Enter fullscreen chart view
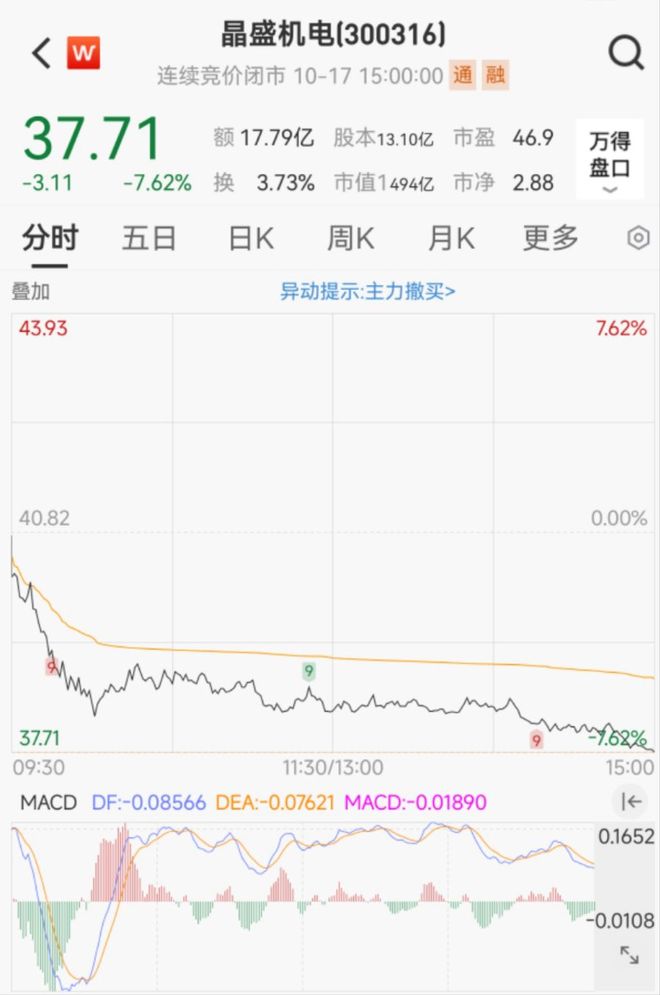The image size is (660, 995). tap(629, 955)
